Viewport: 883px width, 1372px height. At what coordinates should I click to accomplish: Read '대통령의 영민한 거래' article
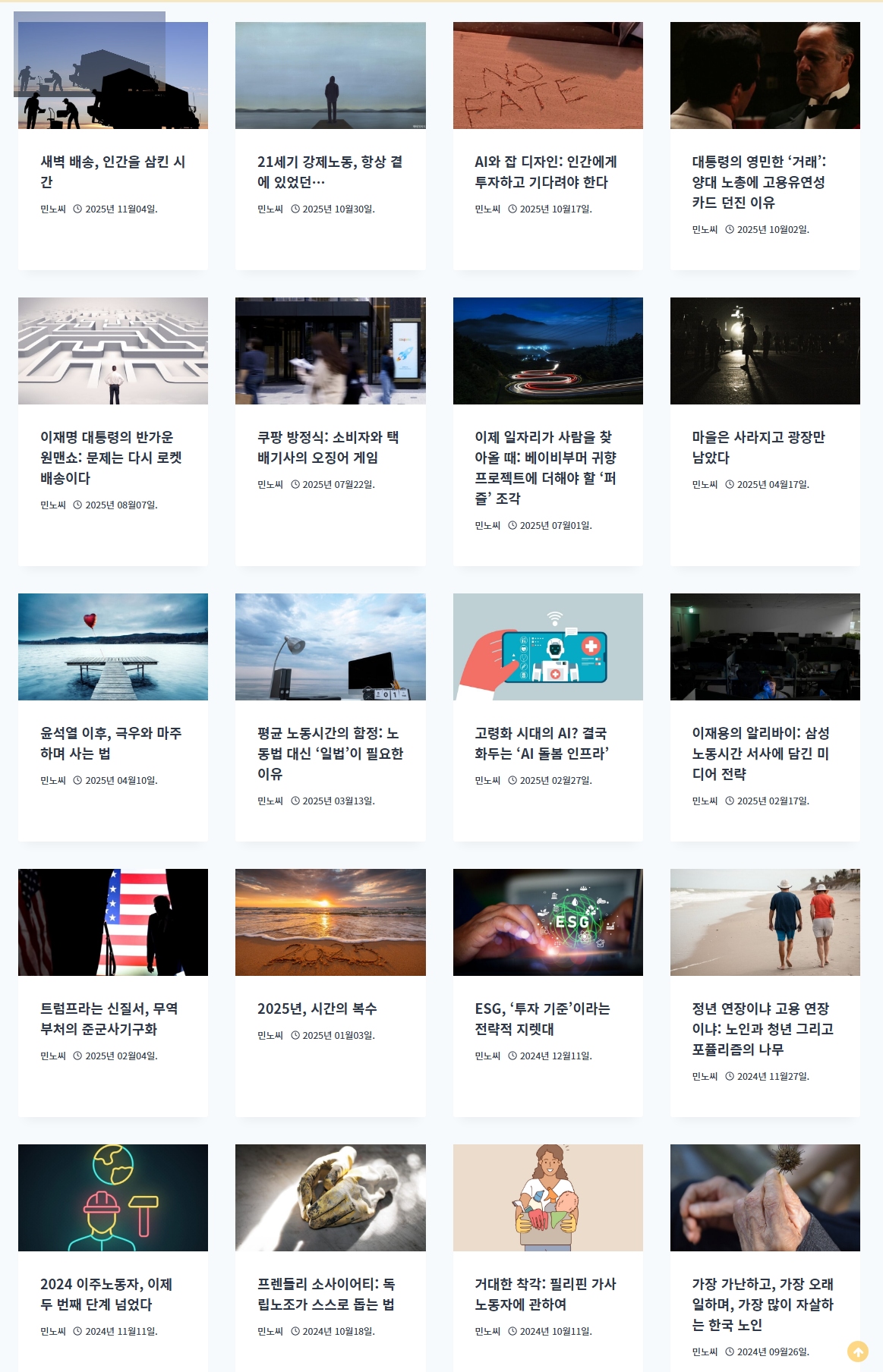(x=758, y=182)
